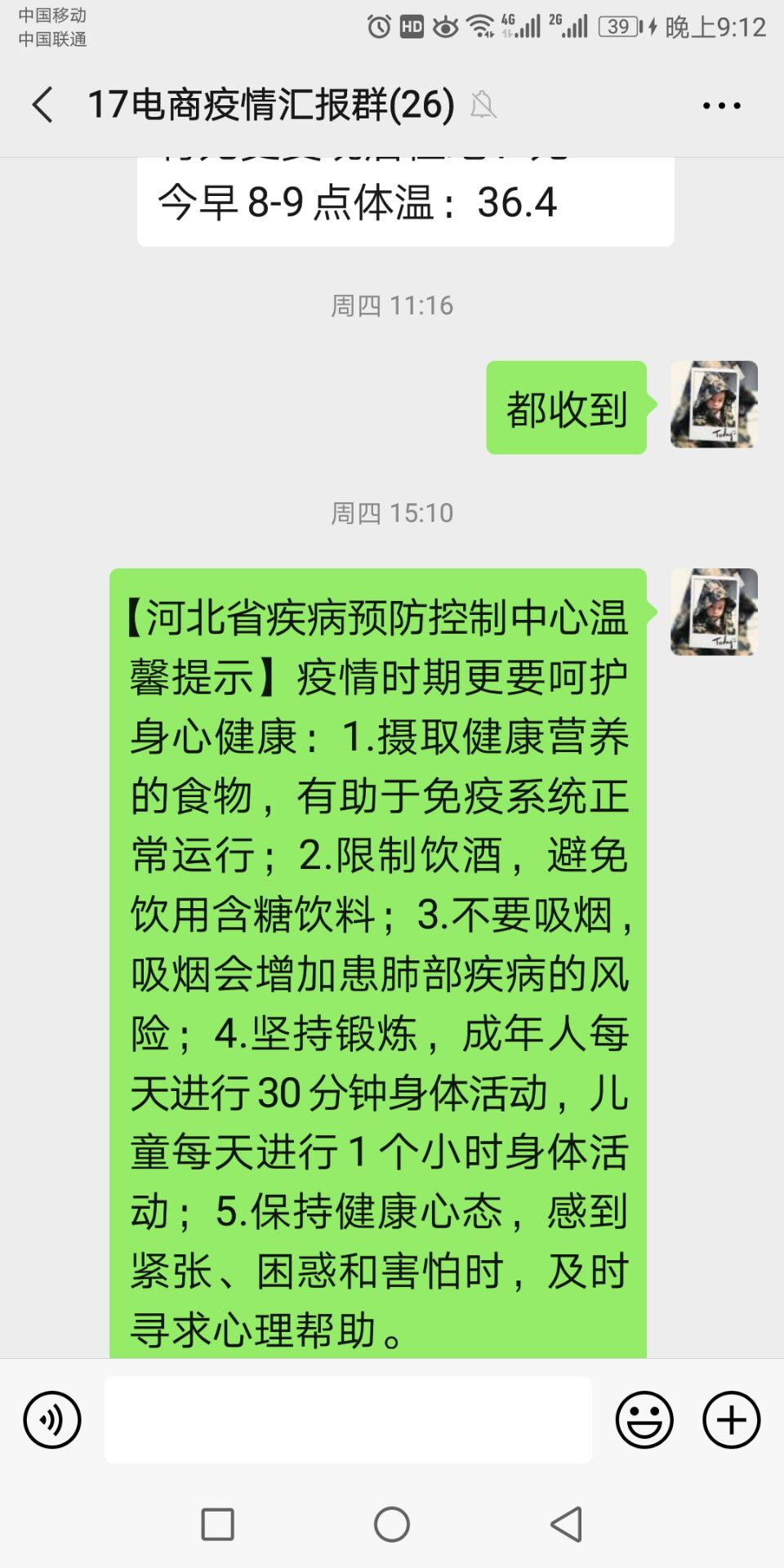784x1568 pixels.
Task: Open the plus attachments menu
Action: pyautogui.click(x=731, y=1420)
